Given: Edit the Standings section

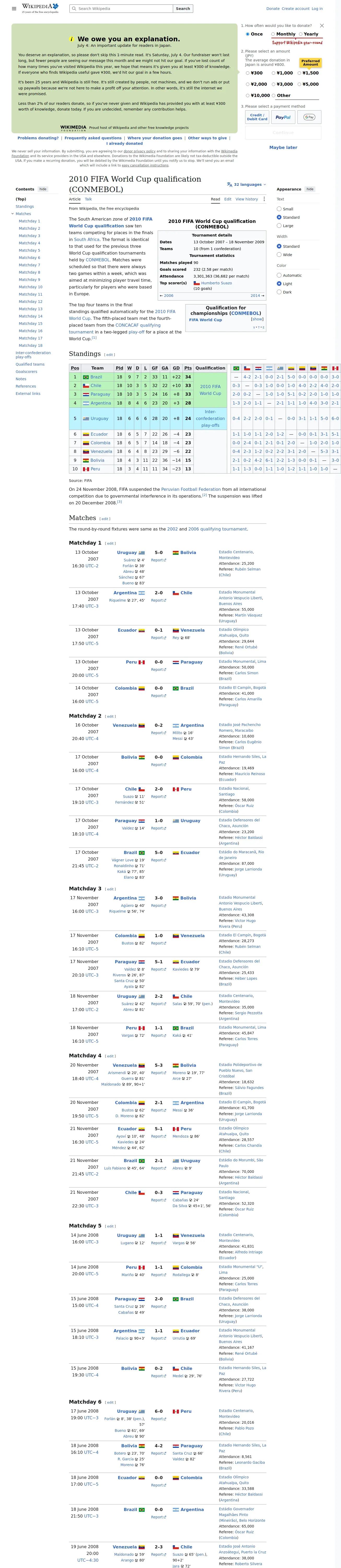Looking at the screenshot, I should (109, 354).
